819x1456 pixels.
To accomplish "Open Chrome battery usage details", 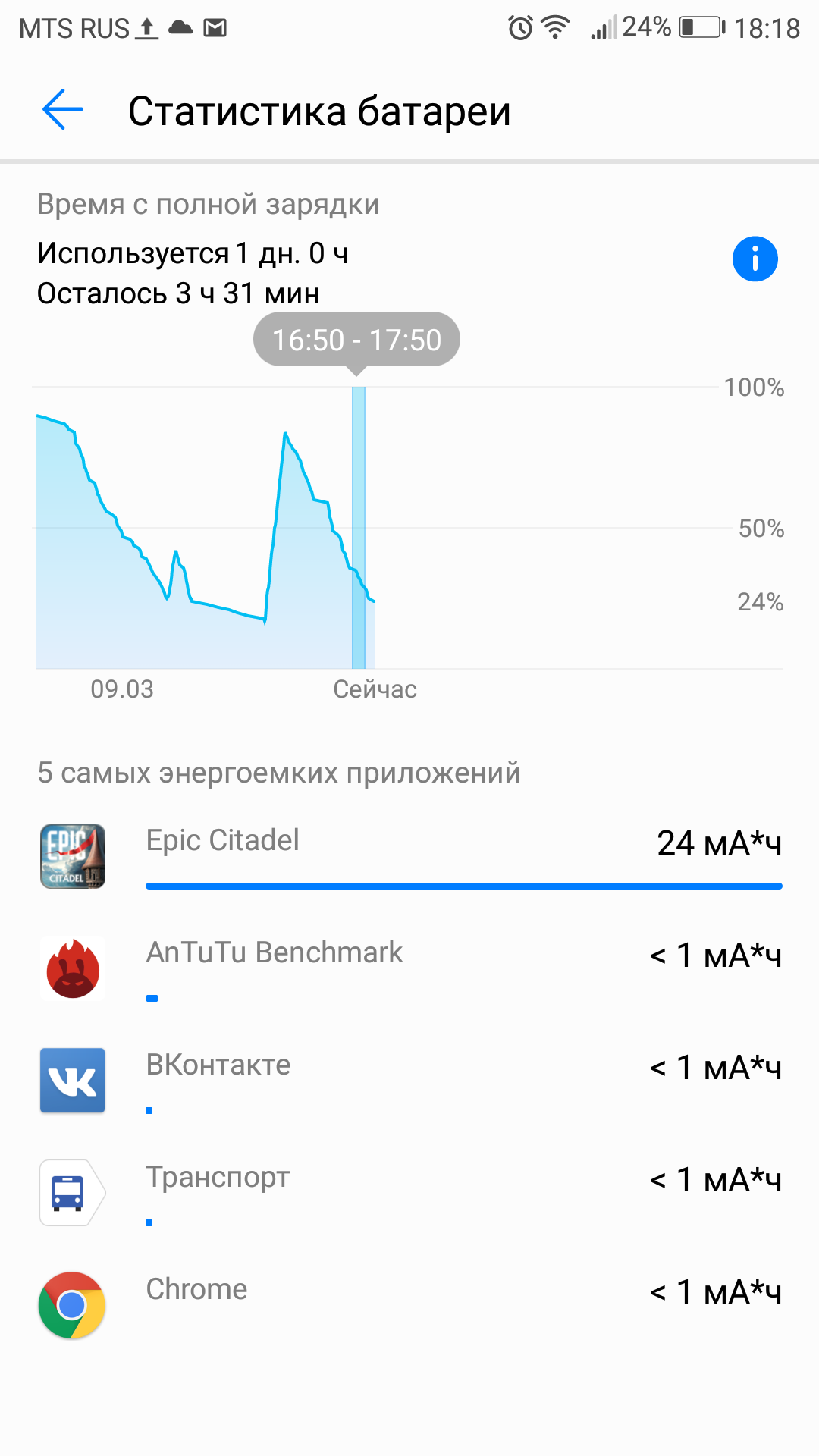I will 409,1306.
